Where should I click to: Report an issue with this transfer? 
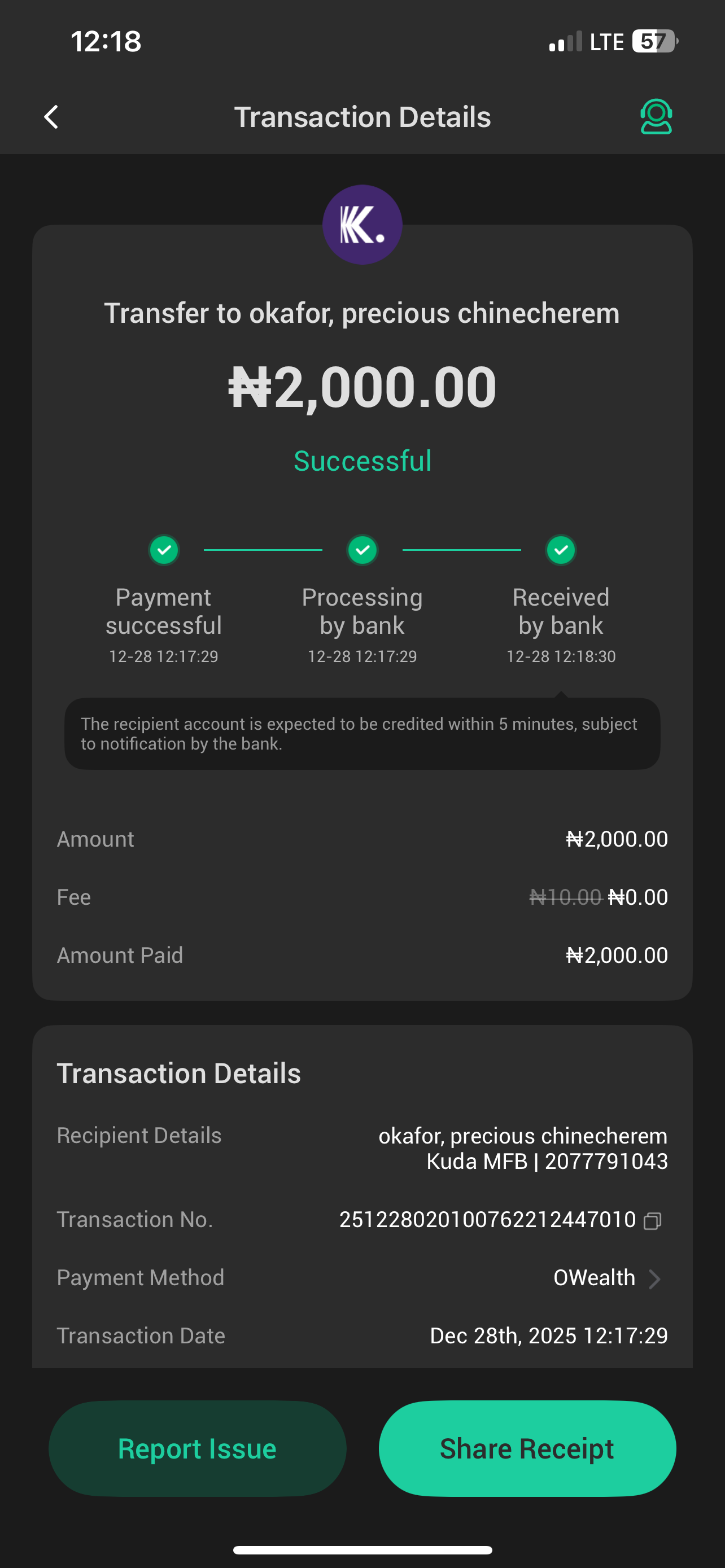click(x=197, y=1448)
